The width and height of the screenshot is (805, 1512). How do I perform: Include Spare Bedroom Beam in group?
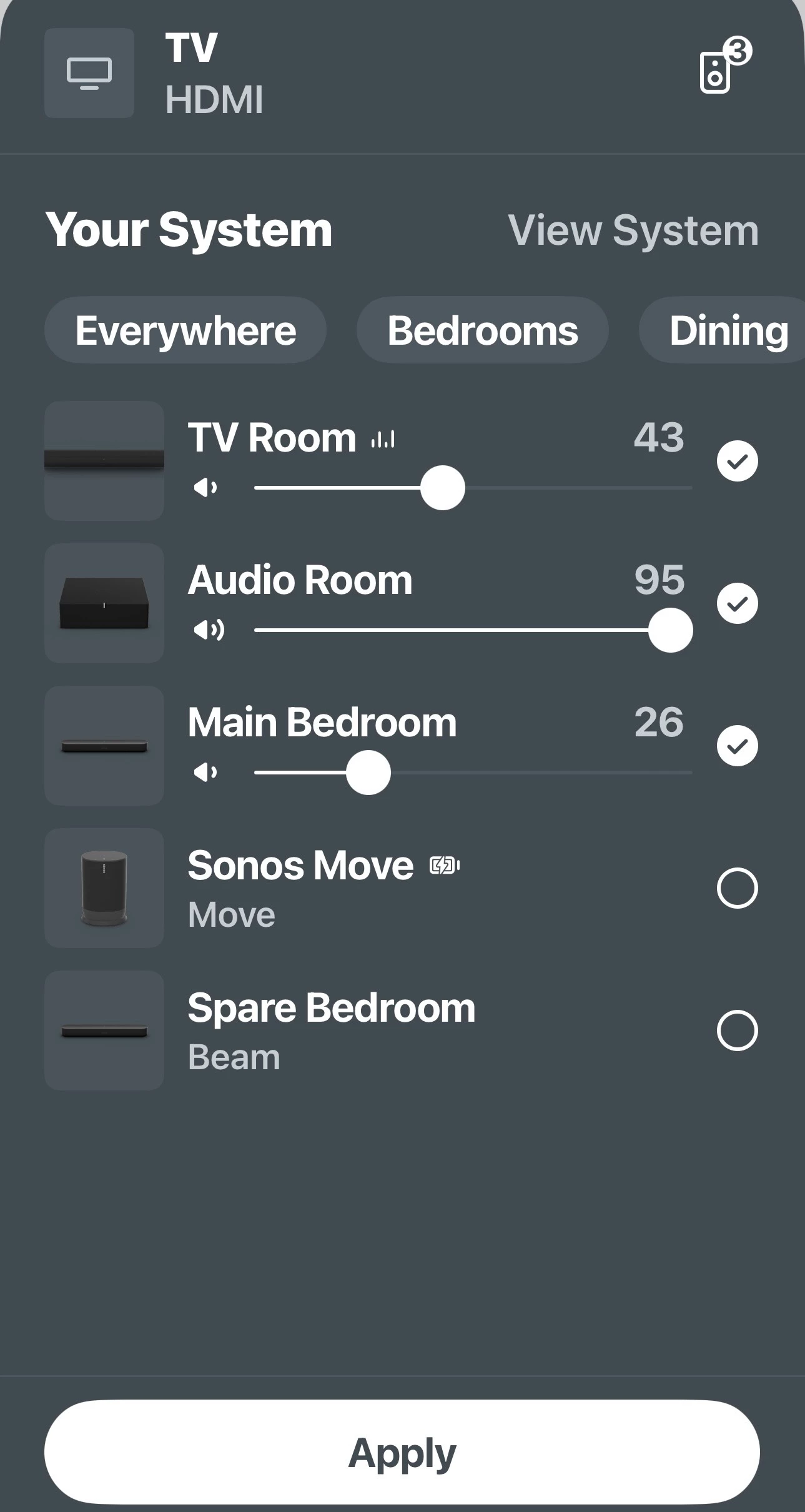coord(737,1030)
